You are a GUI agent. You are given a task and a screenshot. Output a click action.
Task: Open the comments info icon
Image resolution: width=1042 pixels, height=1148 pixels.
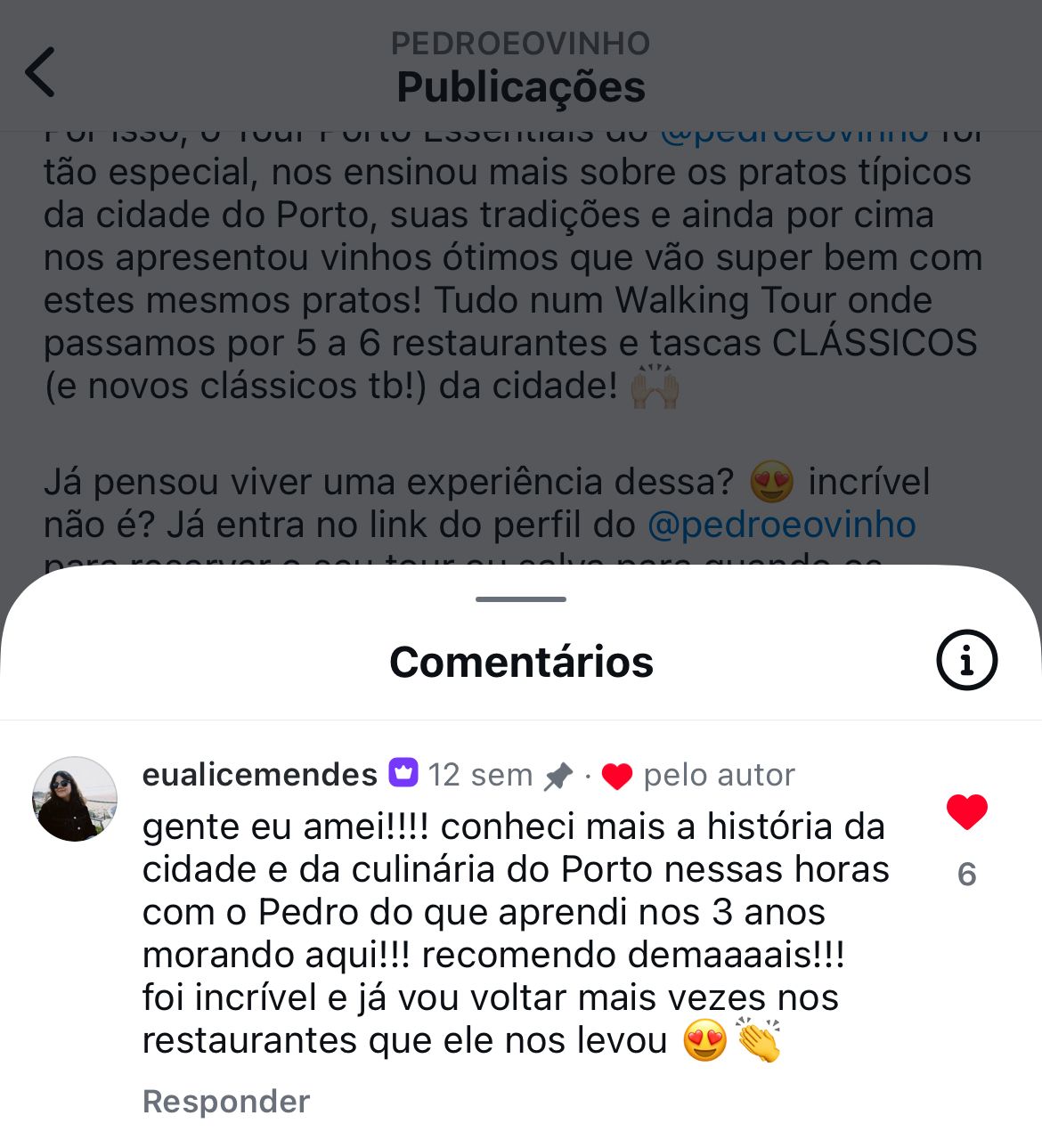pyautogui.click(x=966, y=660)
